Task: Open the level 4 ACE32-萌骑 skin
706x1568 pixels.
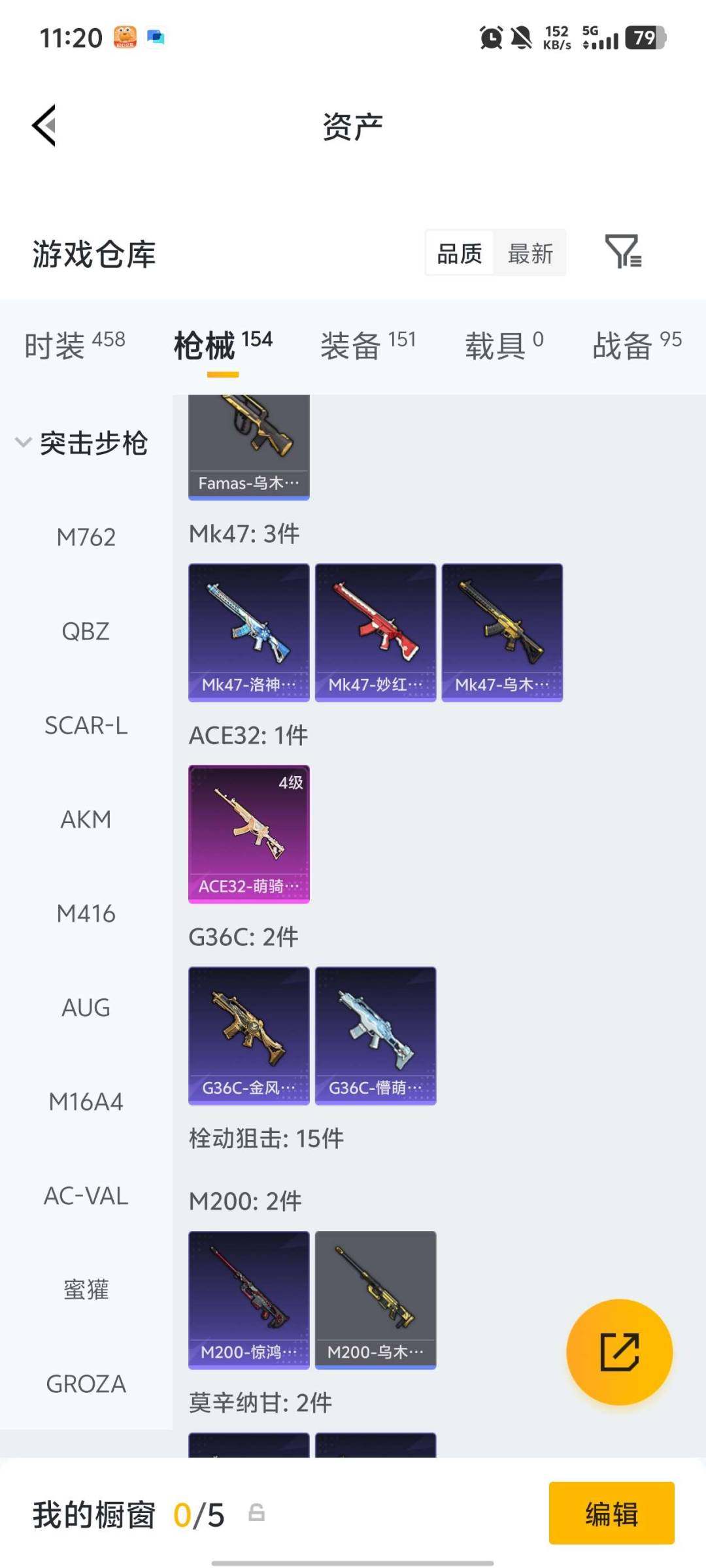Action: [248, 834]
